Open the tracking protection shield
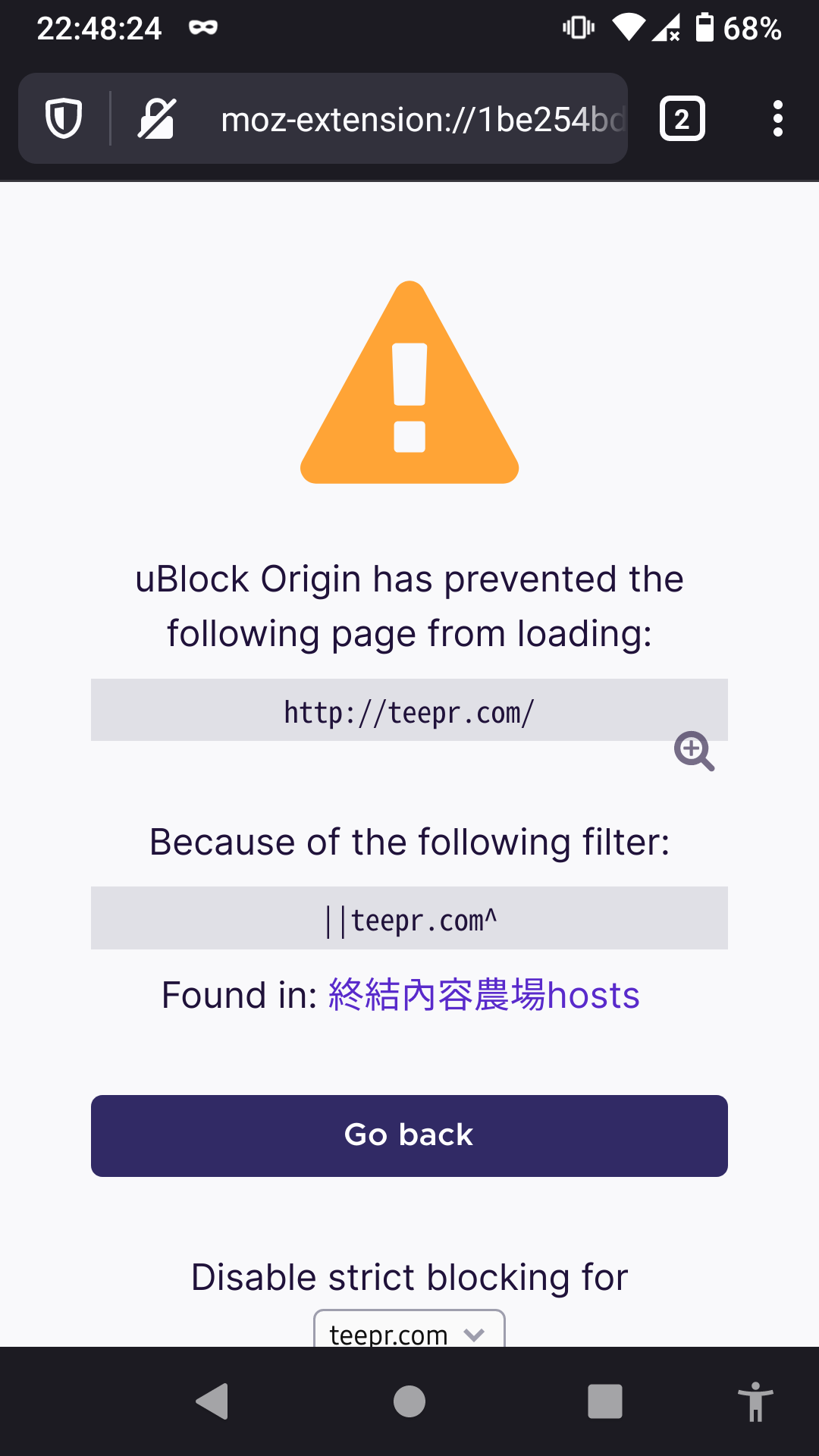 [x=64, y=119]
